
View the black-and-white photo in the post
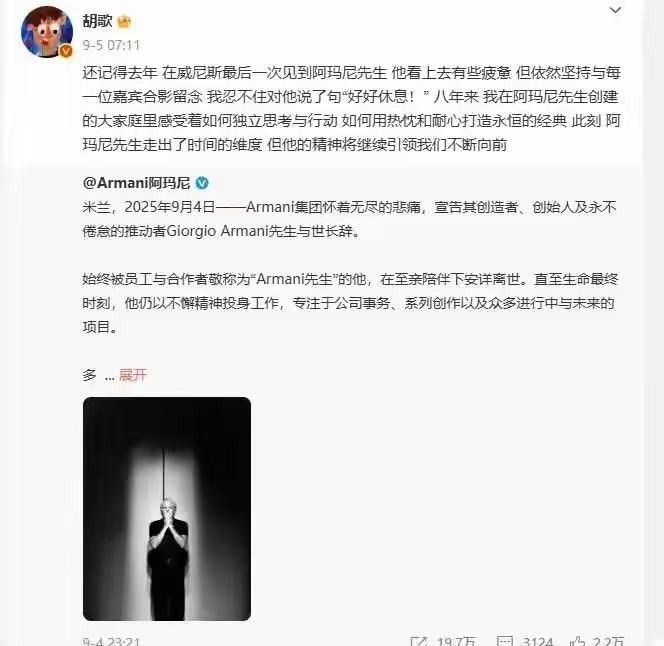pyautogui.click(x=166, y=508)
